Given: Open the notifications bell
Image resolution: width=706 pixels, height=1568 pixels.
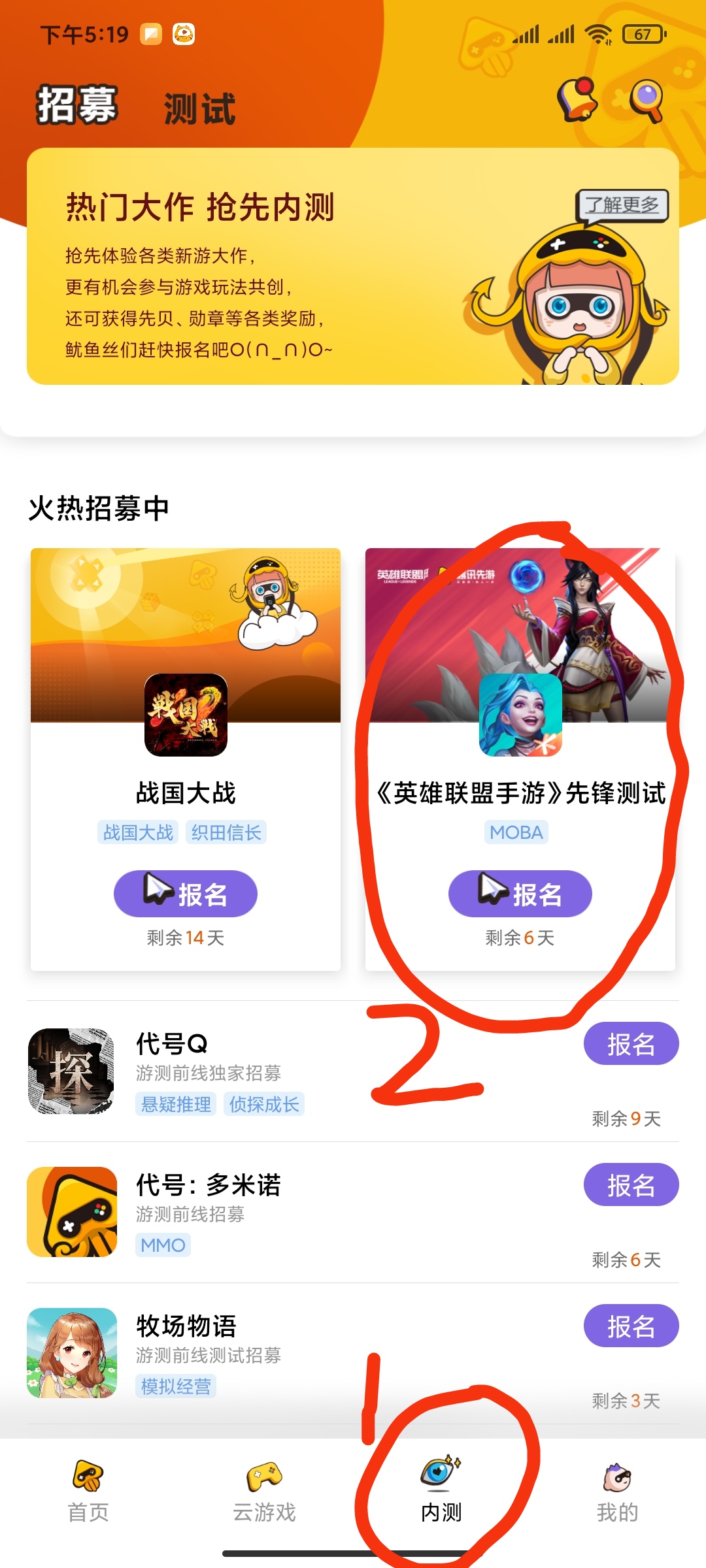Looking at the screenshot, I should [578, 100].
